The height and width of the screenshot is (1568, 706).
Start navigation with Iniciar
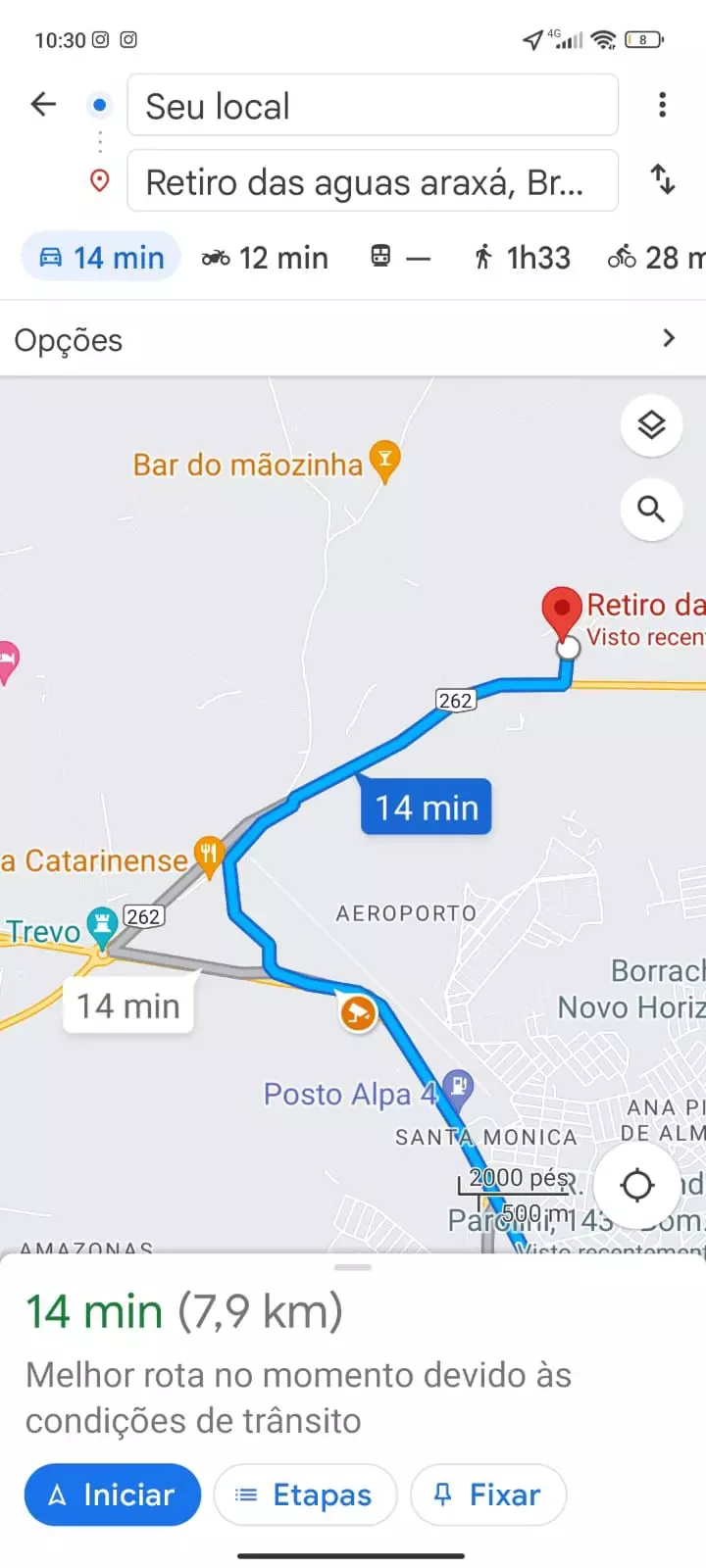point(113,1494)
